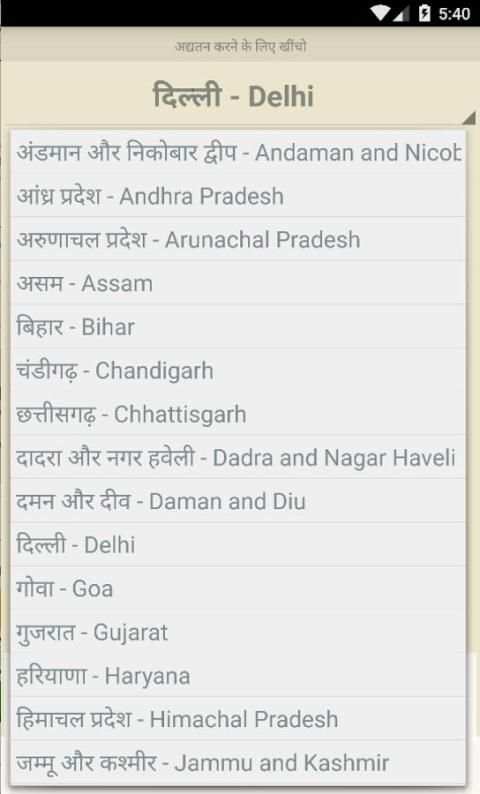Choose Bihar

coord(237,326)
